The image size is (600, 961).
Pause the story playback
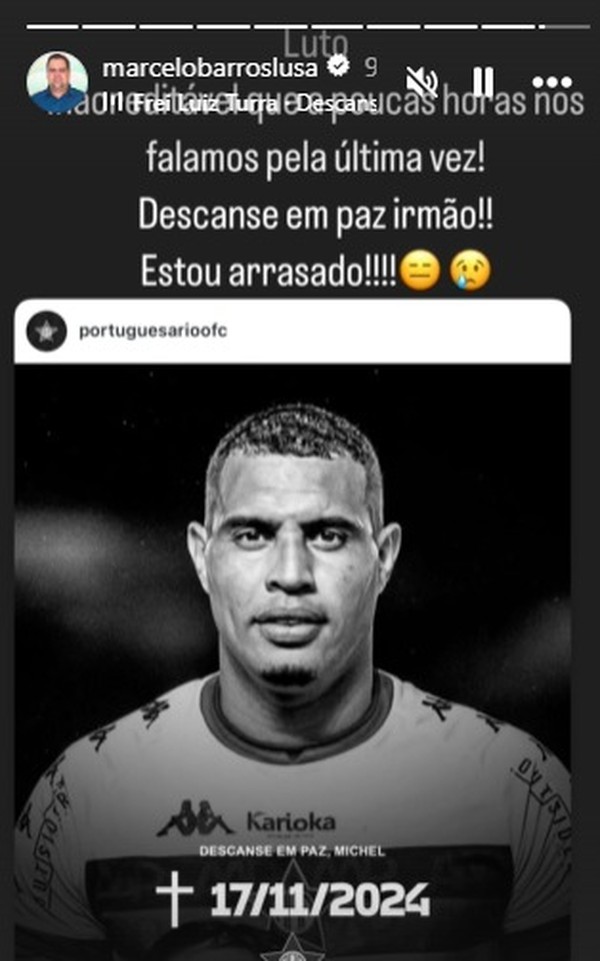[x=483, y=82]
